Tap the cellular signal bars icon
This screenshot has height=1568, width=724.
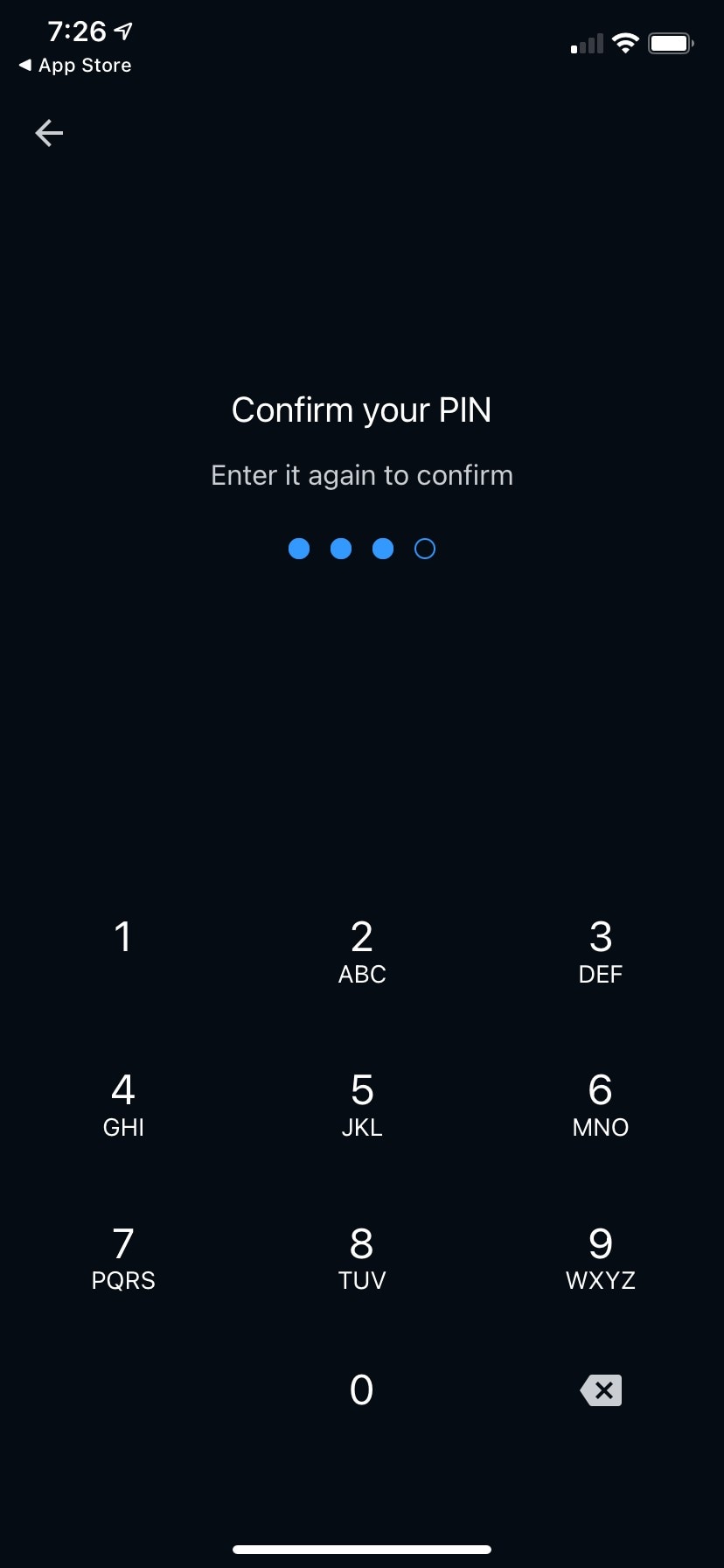click(x=584, y=43)
